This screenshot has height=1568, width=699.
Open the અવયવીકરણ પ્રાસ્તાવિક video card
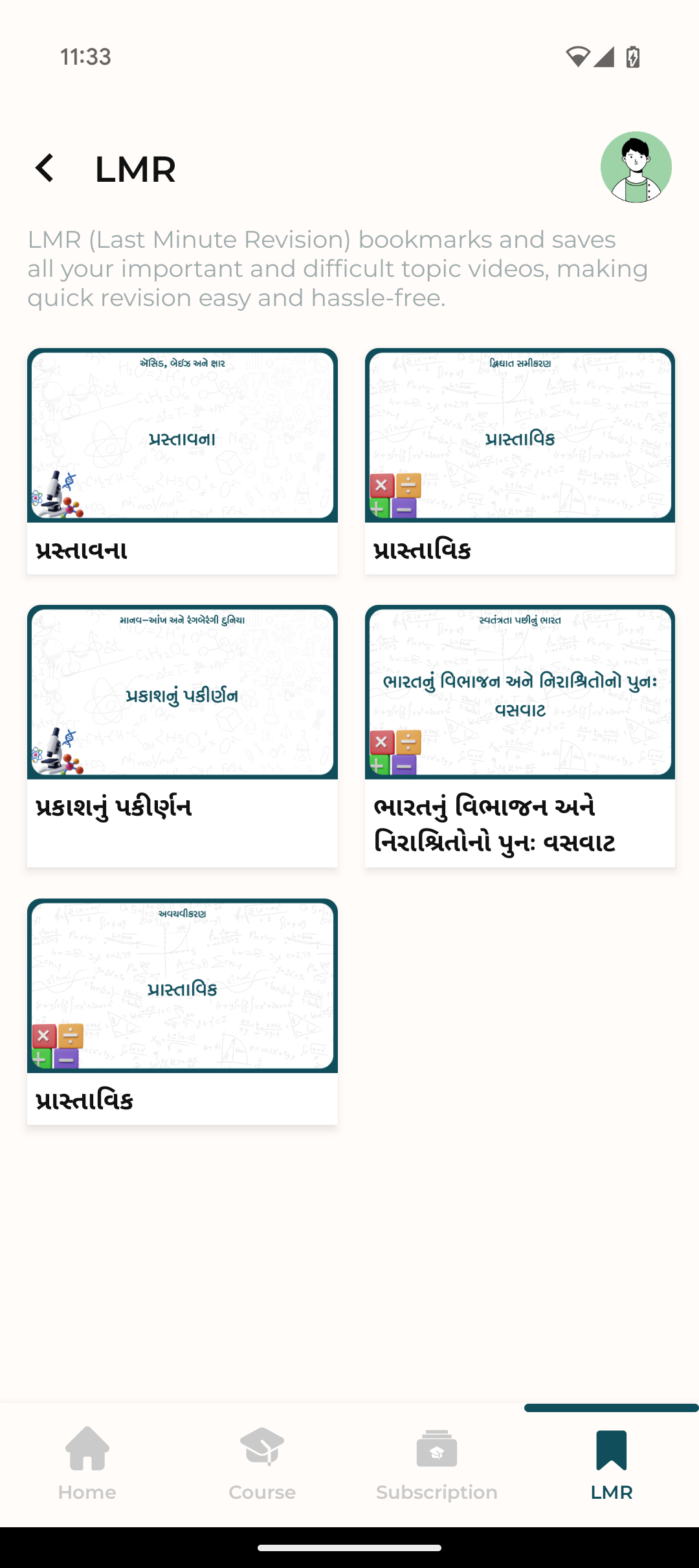click(182, 1010)
